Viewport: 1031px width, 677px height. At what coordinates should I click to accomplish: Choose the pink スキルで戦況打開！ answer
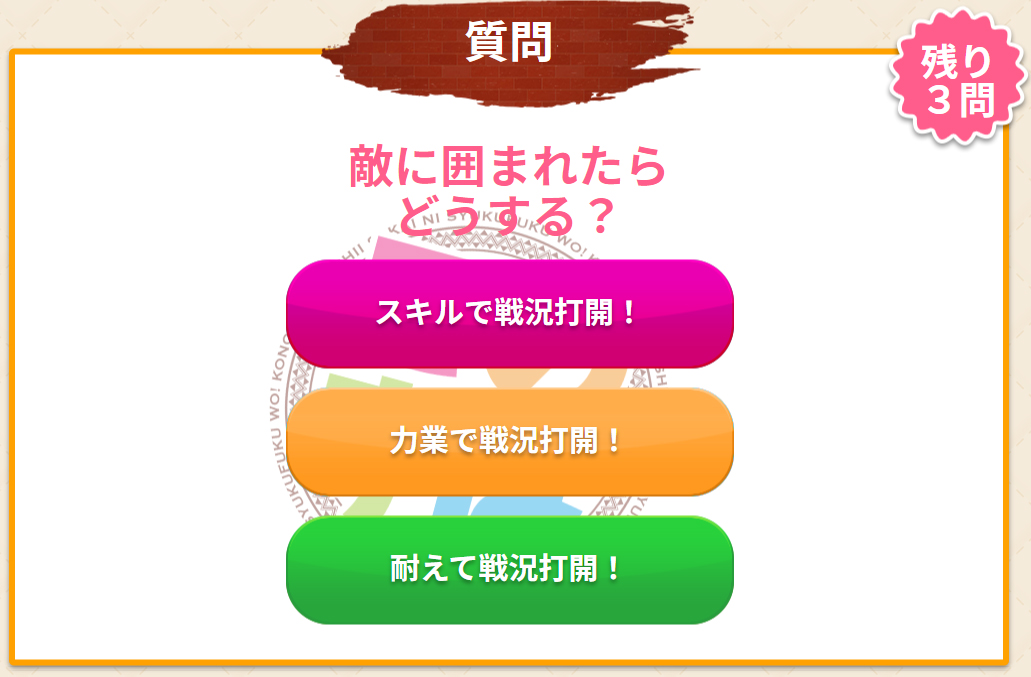(x=509, y=313)
